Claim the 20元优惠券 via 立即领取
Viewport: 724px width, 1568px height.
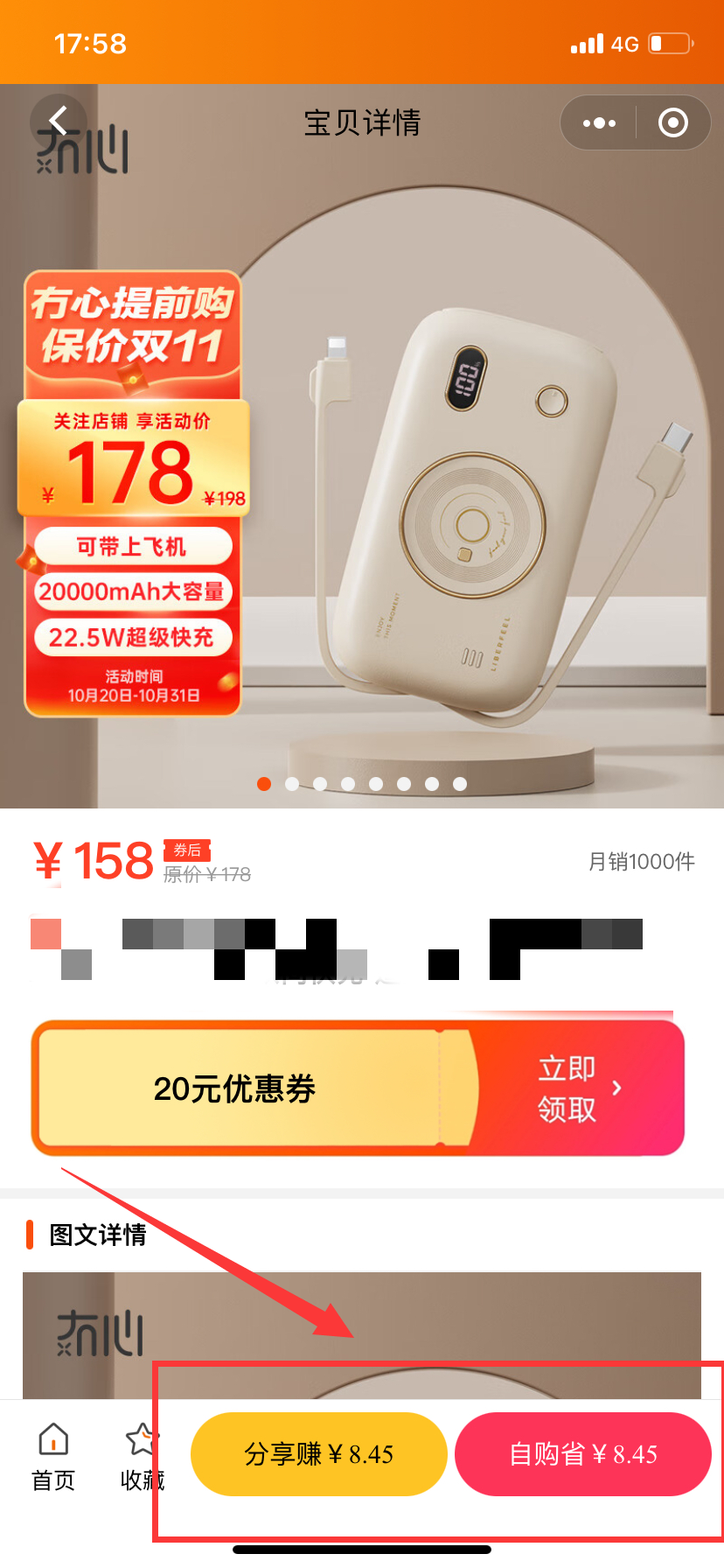(577, 1088)
